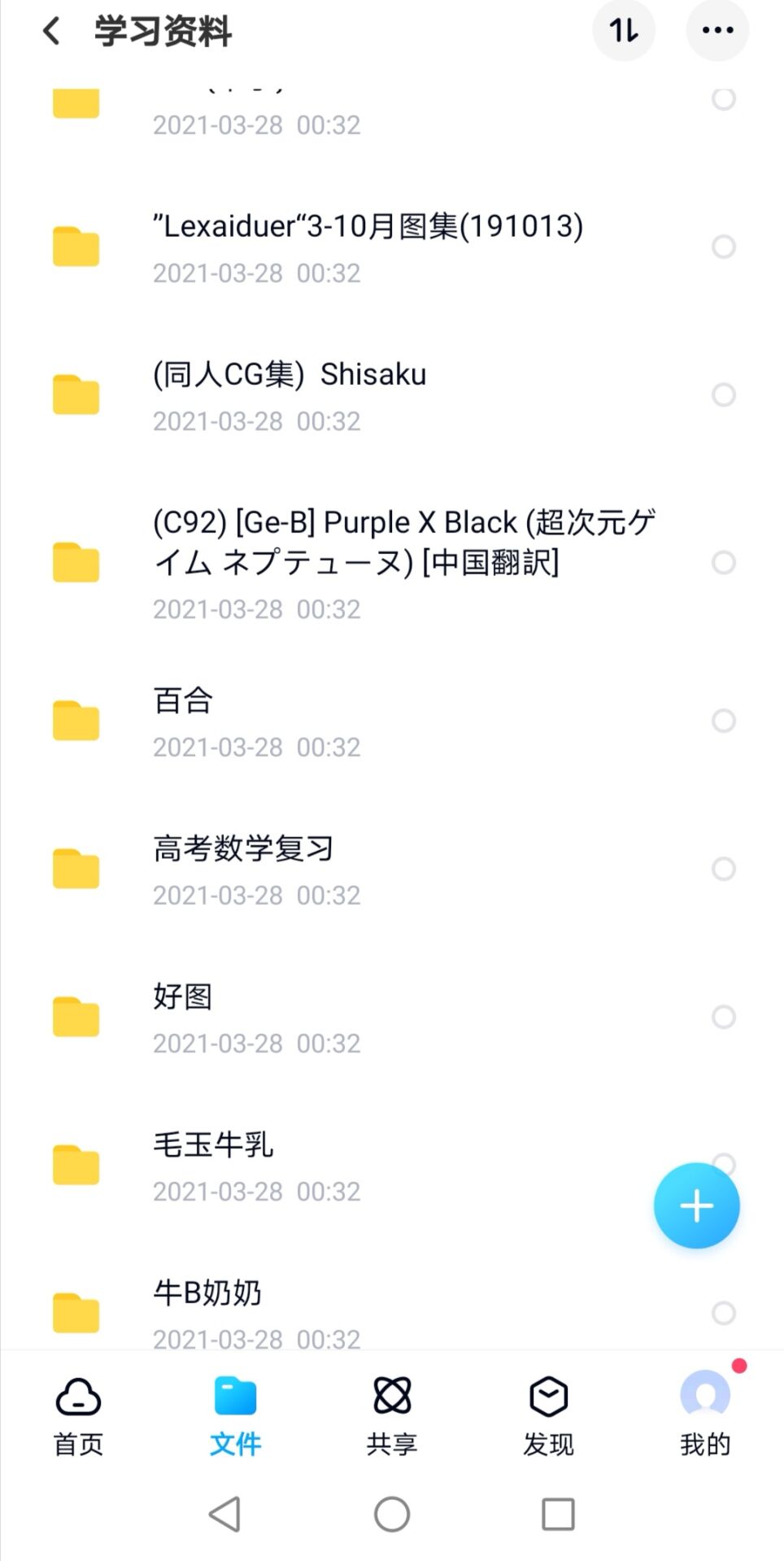Open the (同人CG集) Shisaku folder
Viewport: 784px width, 1561px height.
click(290, 395)
